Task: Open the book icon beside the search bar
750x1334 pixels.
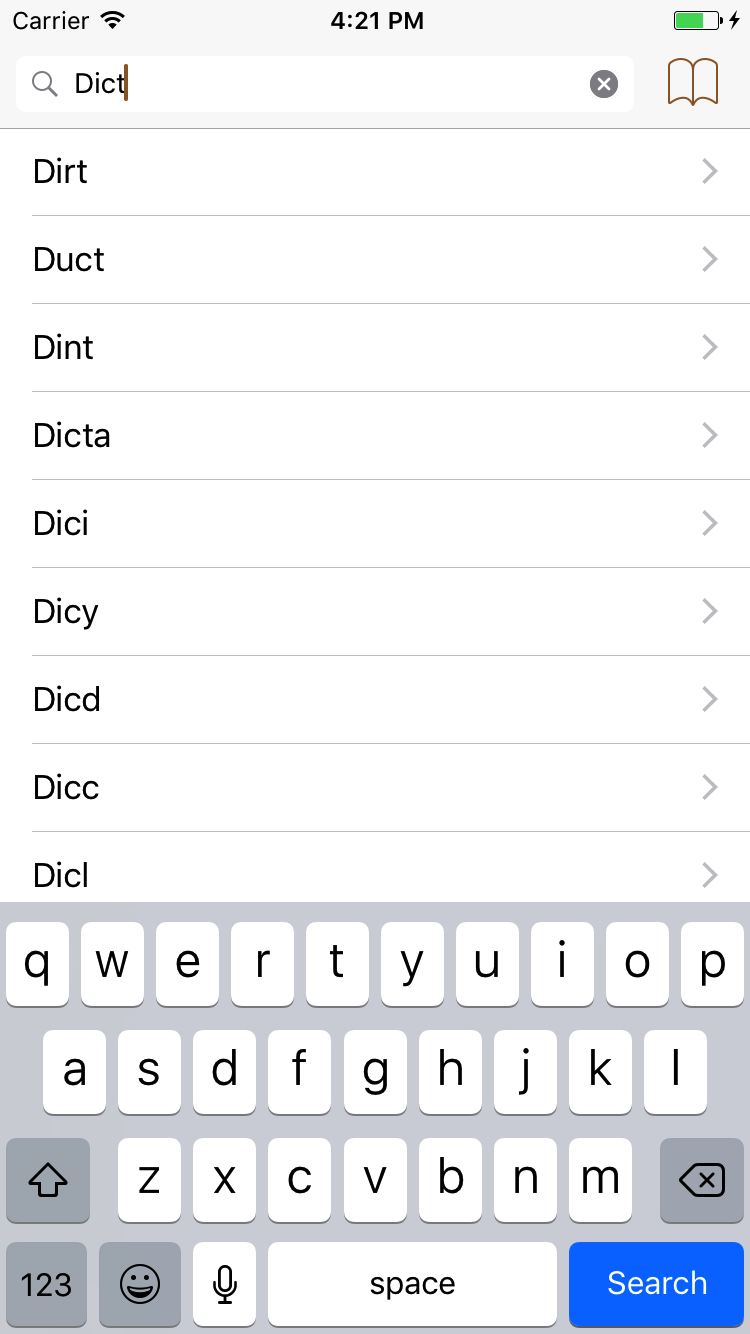Action: click(693, 82)
